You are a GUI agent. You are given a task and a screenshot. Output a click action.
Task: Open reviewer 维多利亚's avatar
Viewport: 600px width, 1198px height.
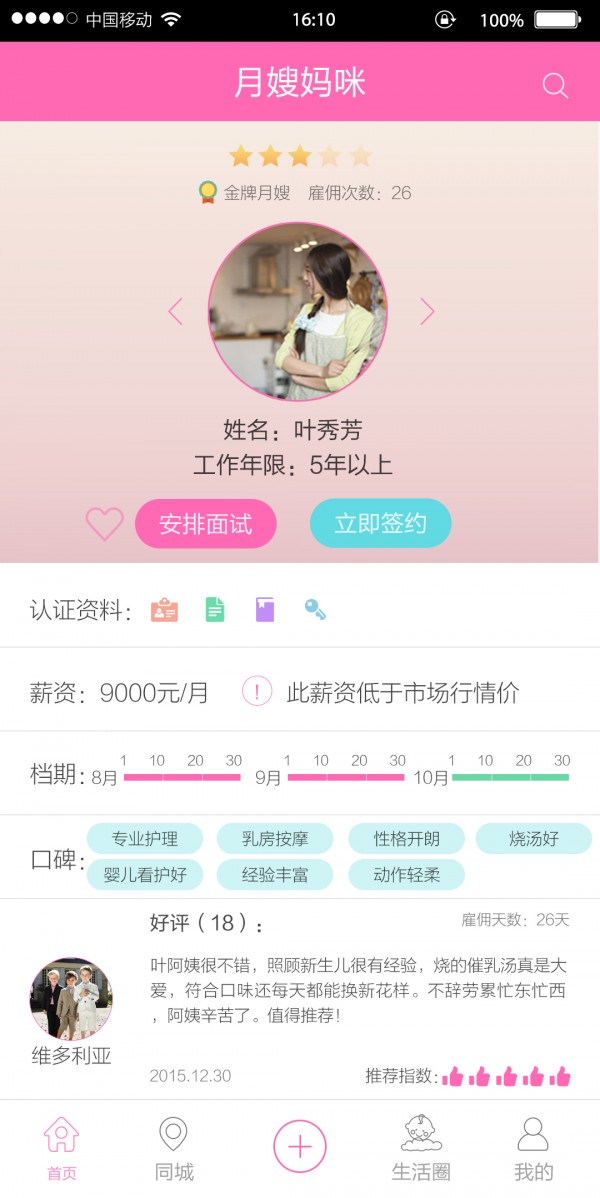point(71,999)
